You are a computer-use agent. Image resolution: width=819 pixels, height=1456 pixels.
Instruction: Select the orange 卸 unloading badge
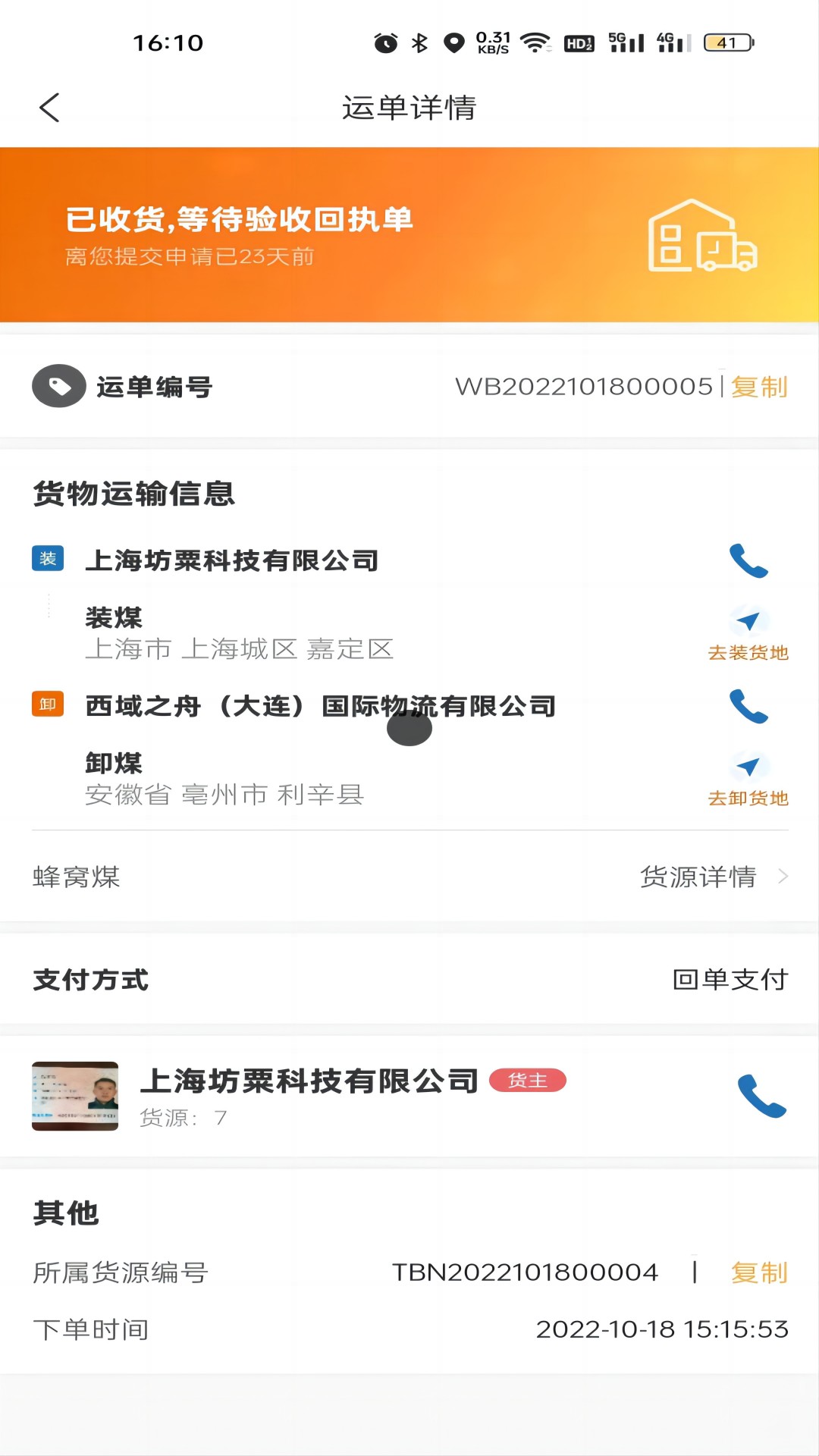pos(49,704)
